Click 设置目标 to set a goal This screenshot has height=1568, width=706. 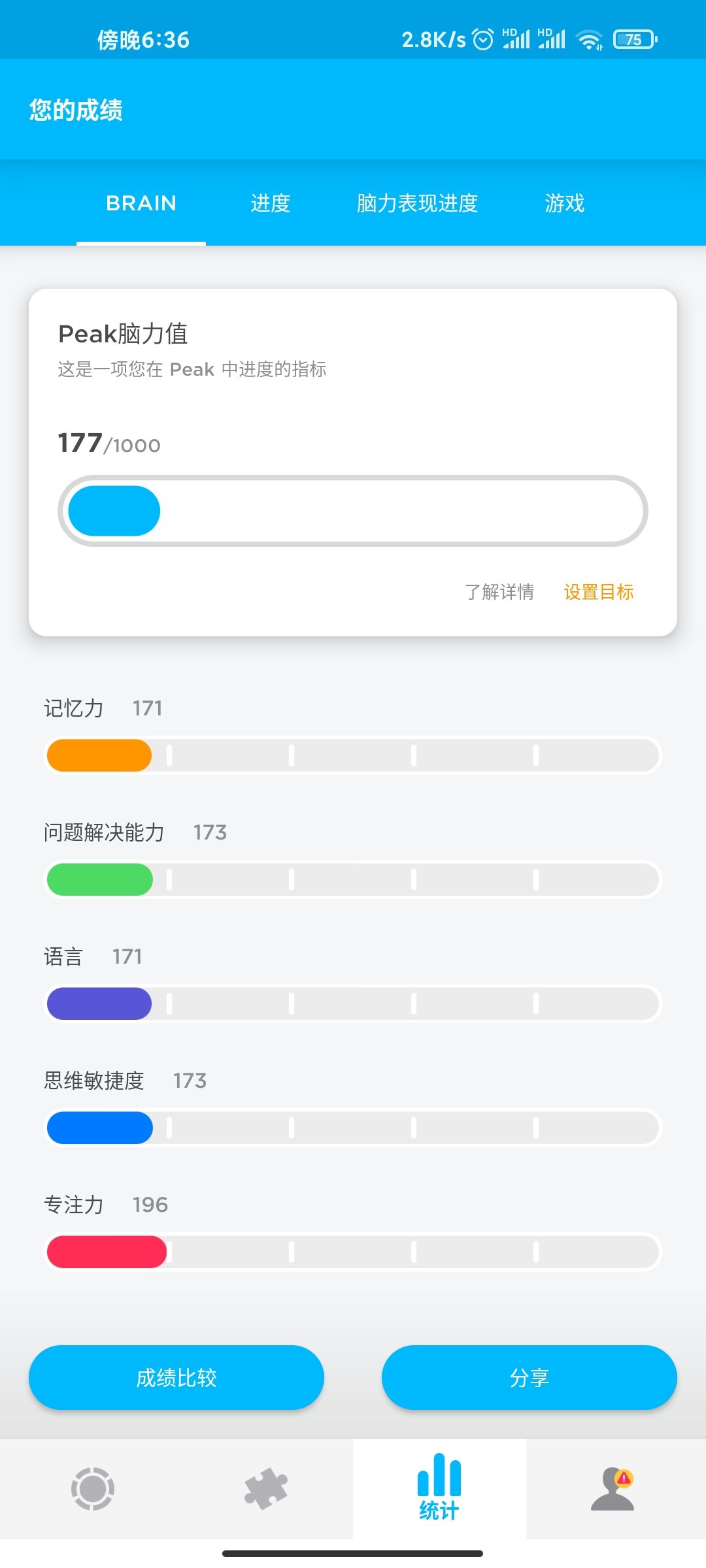pyautogui.click(x=599, y=592)
